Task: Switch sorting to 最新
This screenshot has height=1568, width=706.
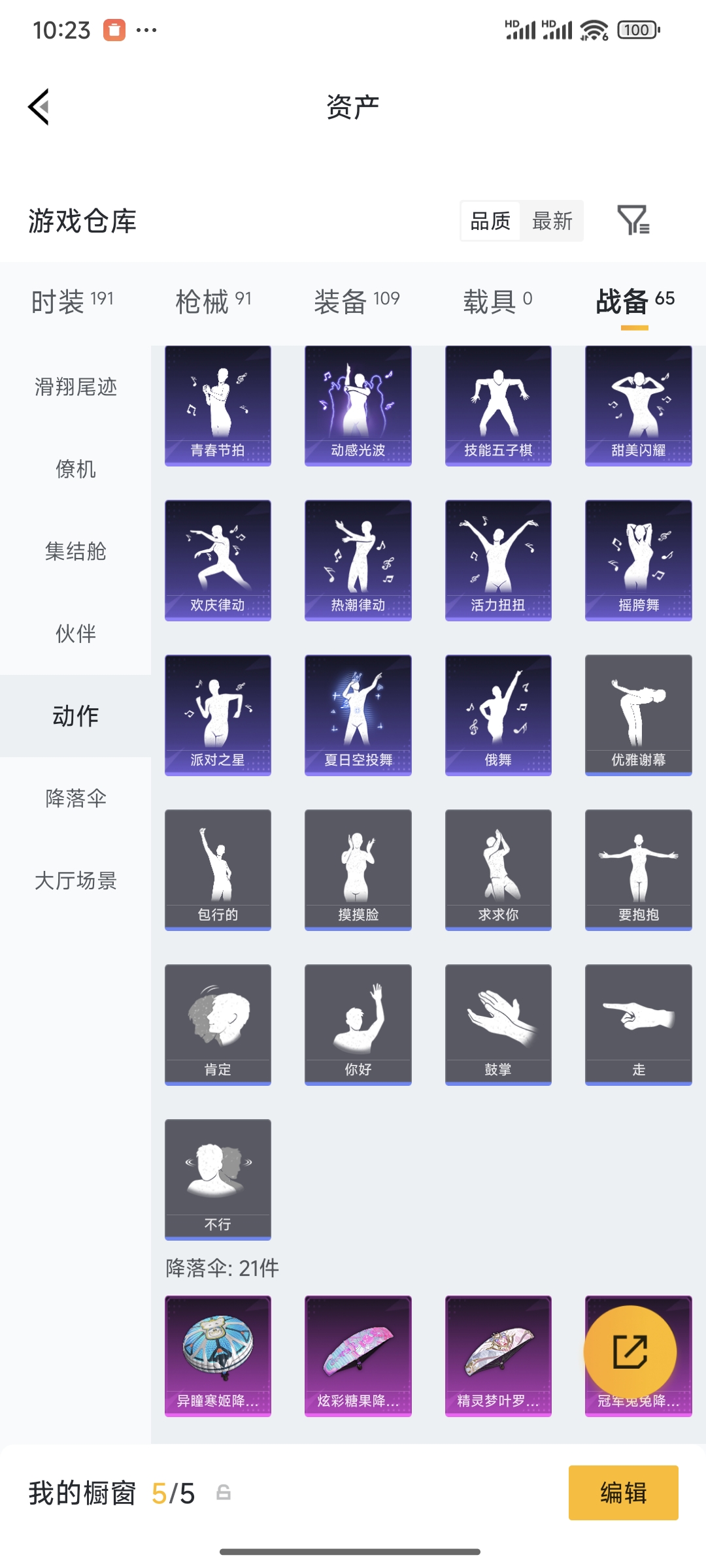Action: 552,221
